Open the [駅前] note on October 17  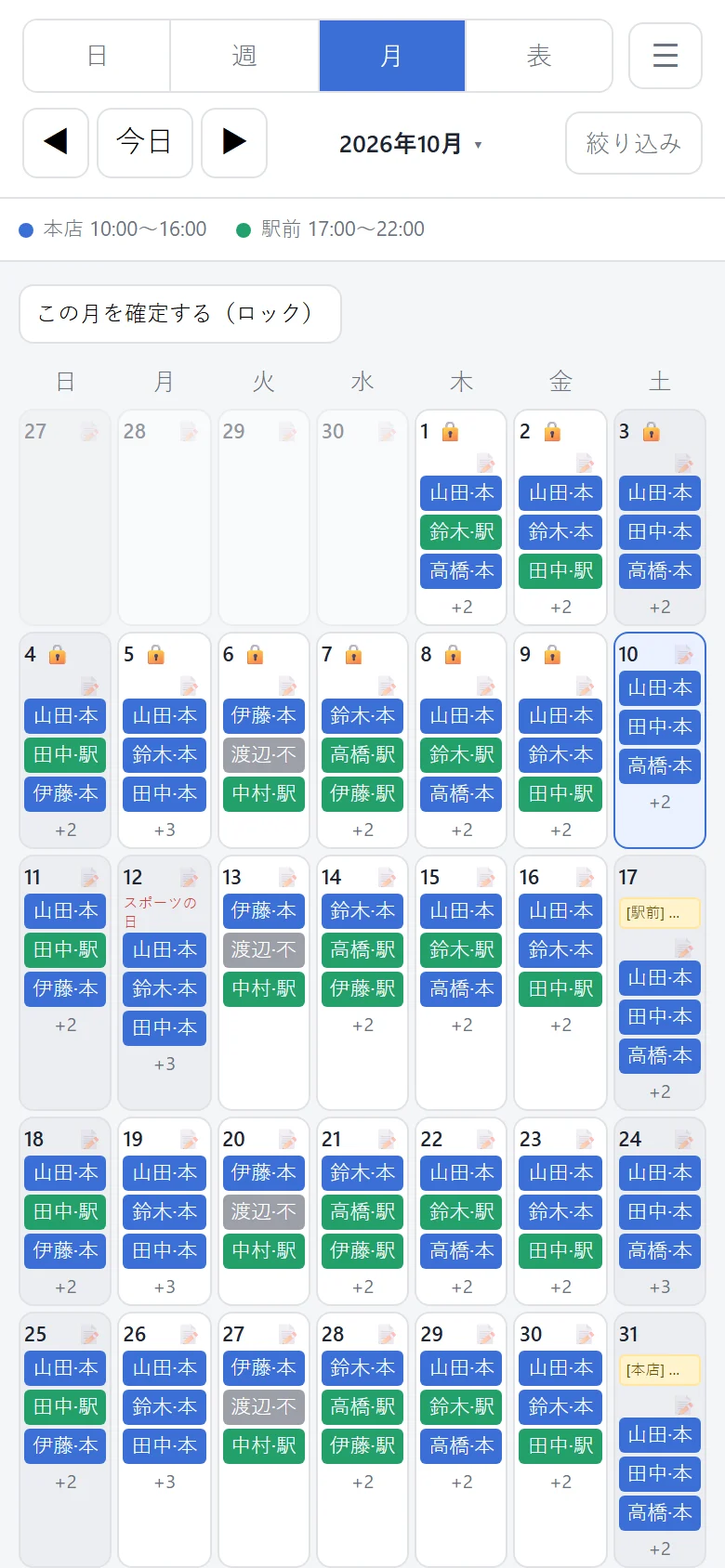coord(660,913)
